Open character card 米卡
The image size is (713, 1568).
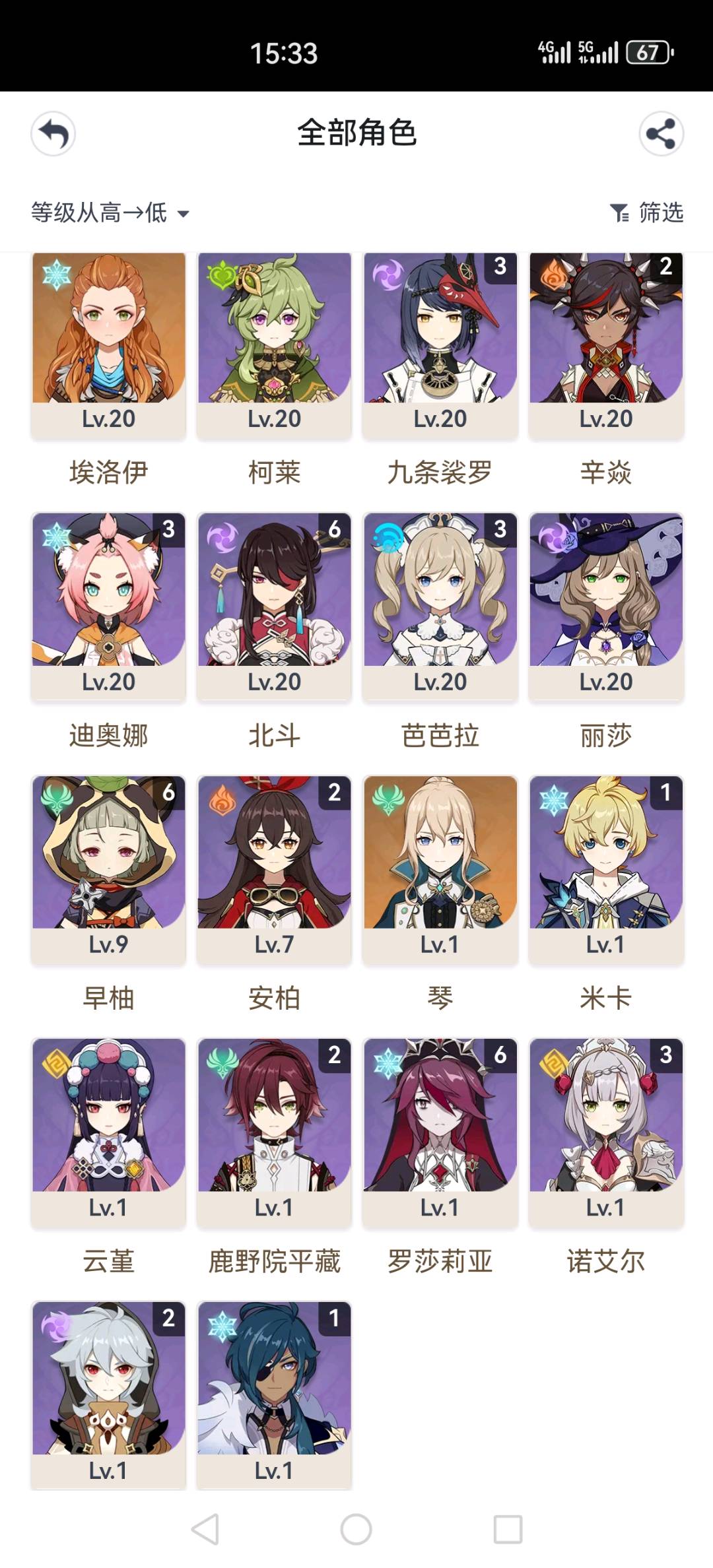(x=606, y=870)
